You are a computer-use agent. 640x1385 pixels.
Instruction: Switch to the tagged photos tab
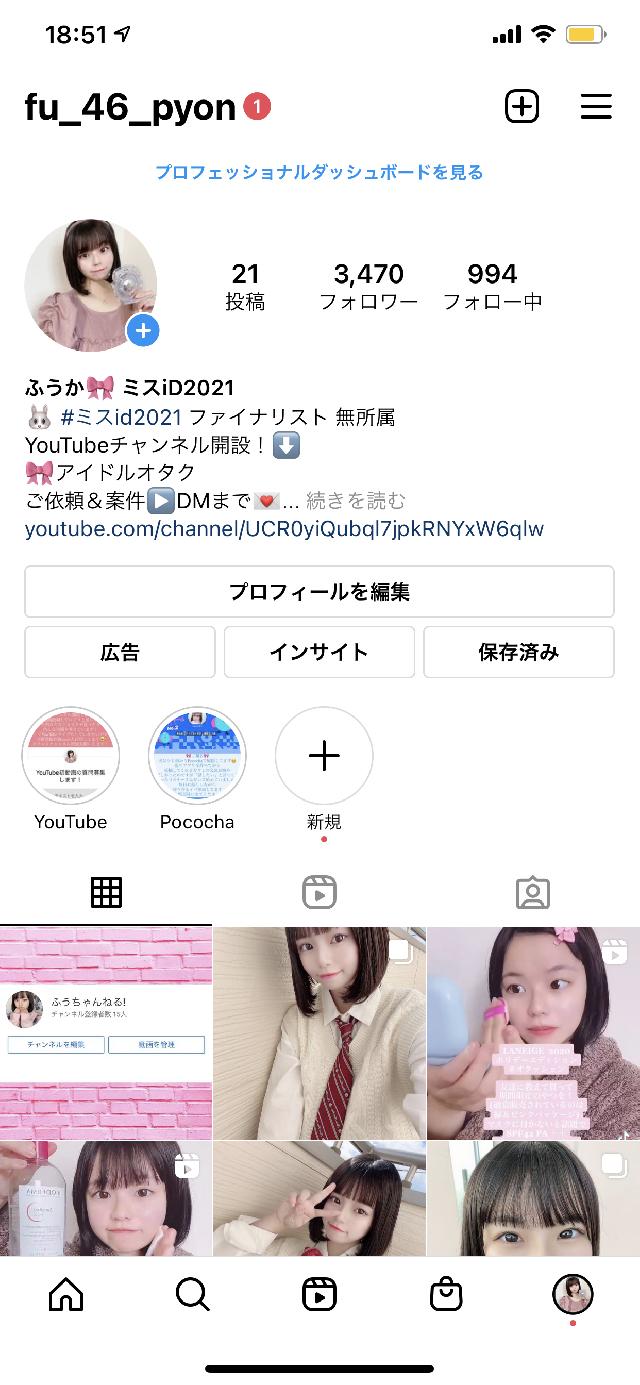coord(533,892)
